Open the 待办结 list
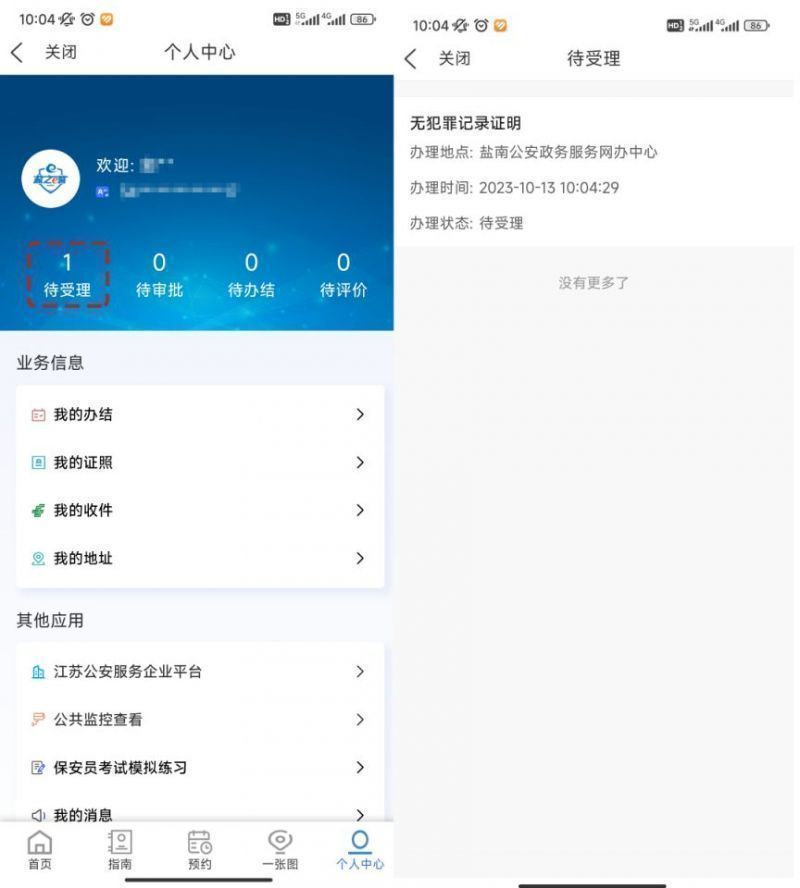The width and height of the screenshot is (800, 888). click(x=251, y=275)
